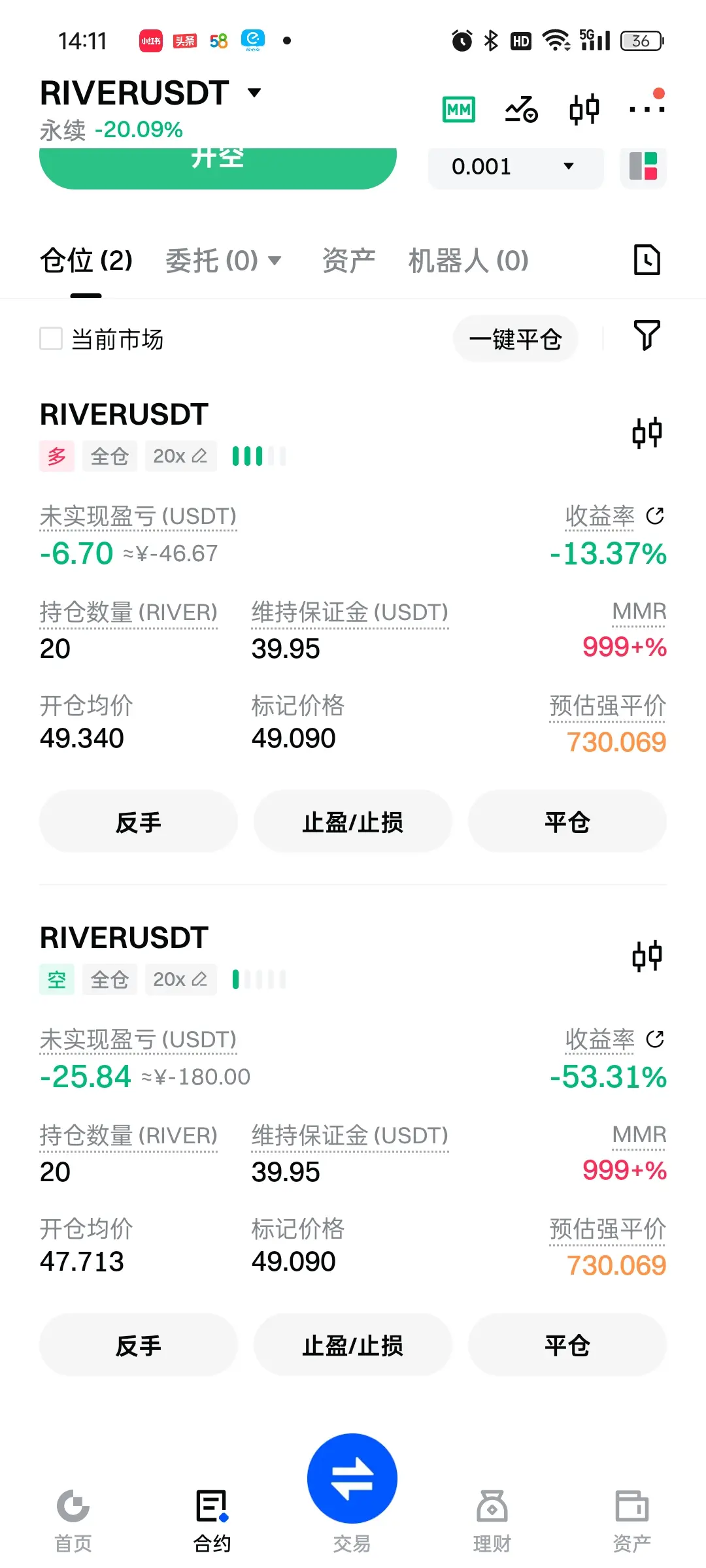Open the MM margin mode icon
706x1568 pixels.
458,109
